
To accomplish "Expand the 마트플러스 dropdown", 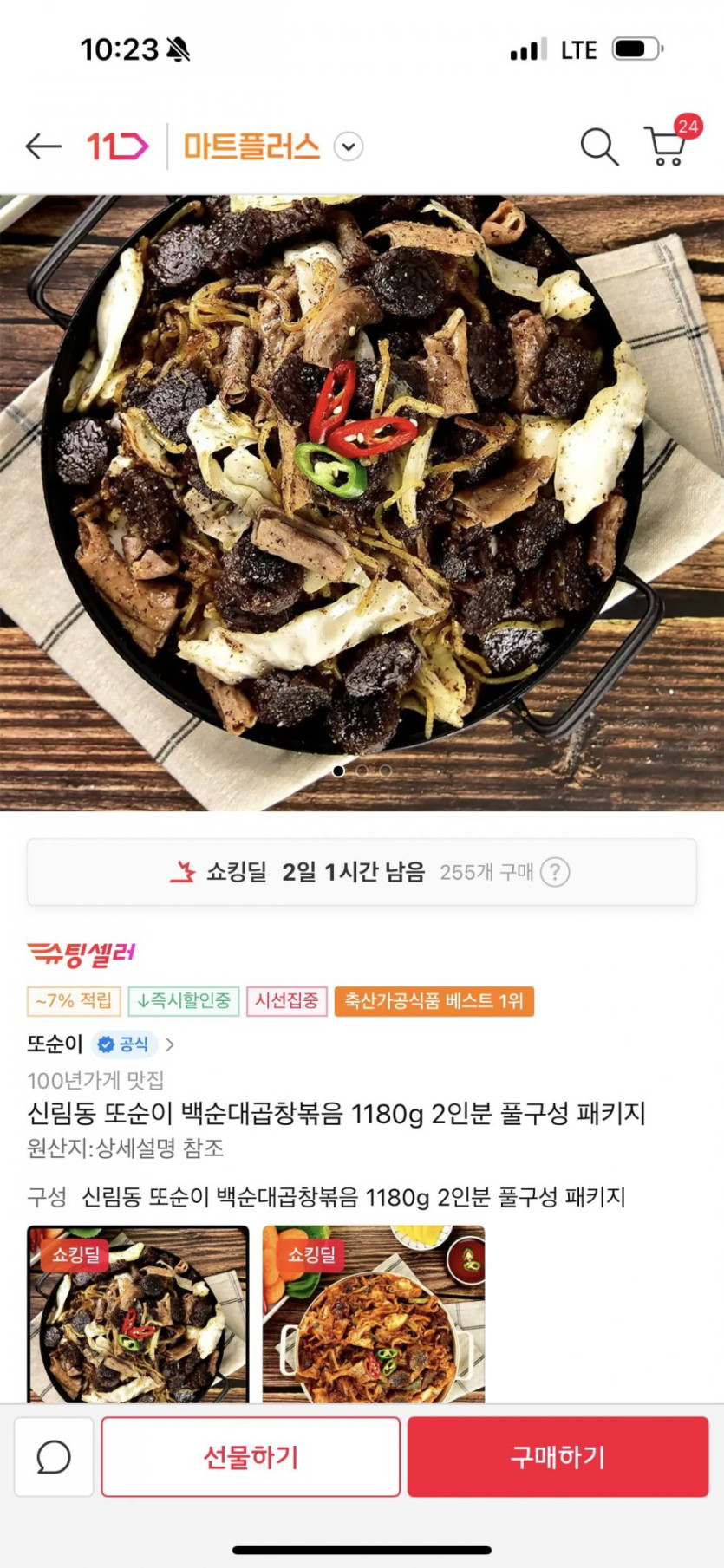I will [x=349, y=146].
